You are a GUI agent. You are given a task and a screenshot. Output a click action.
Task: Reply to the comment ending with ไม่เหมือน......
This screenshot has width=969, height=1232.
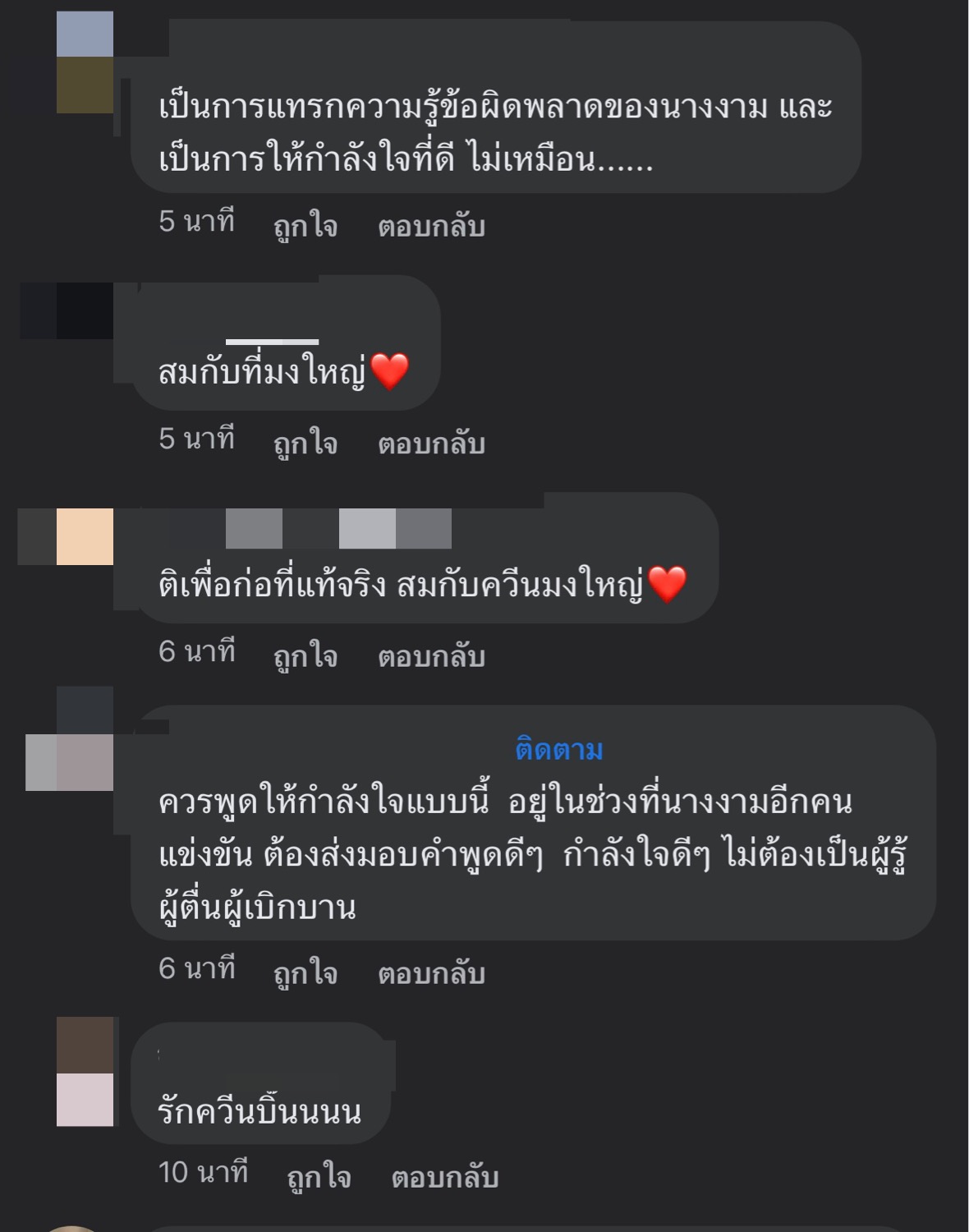coord(431,226)
